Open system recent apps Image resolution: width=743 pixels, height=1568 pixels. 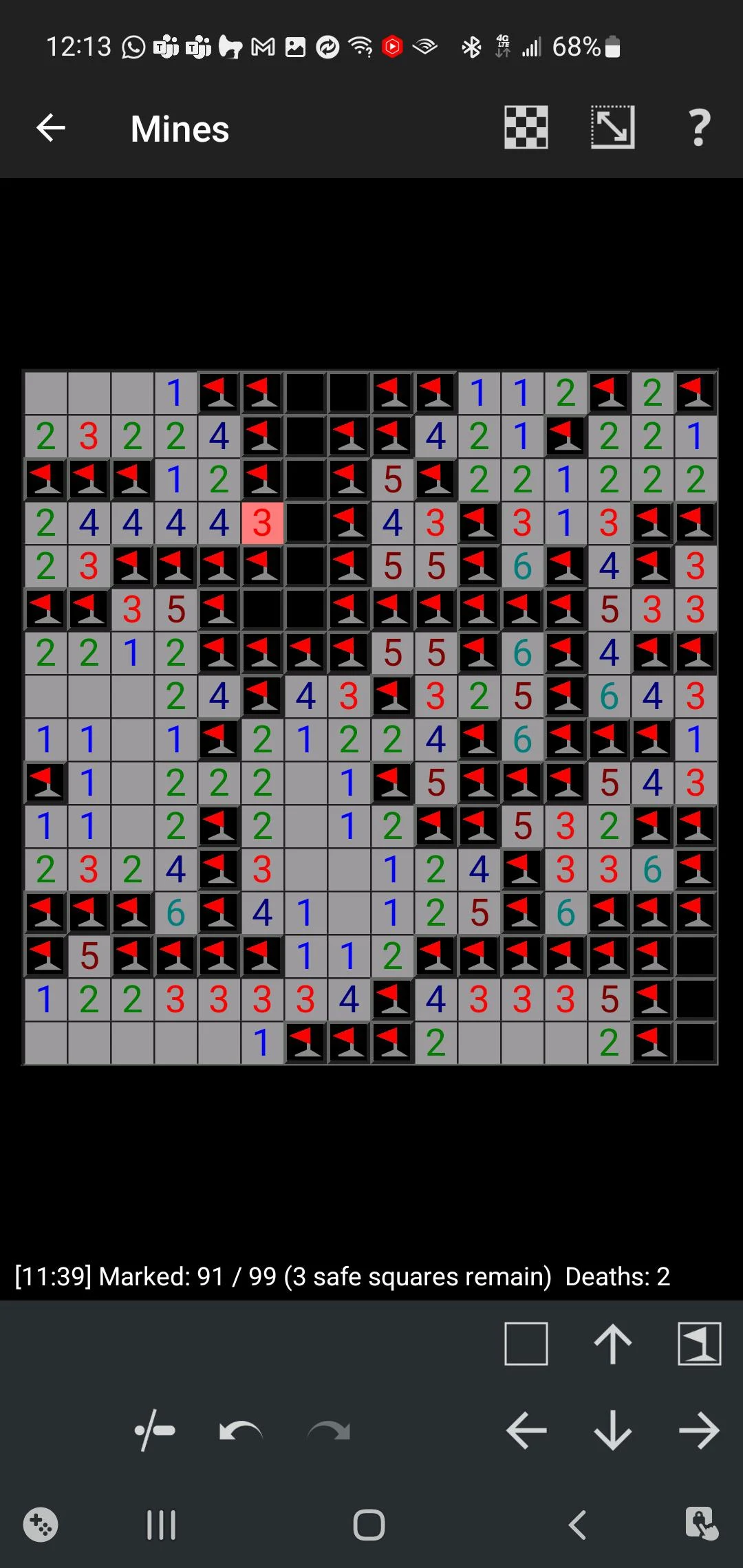162,1525
